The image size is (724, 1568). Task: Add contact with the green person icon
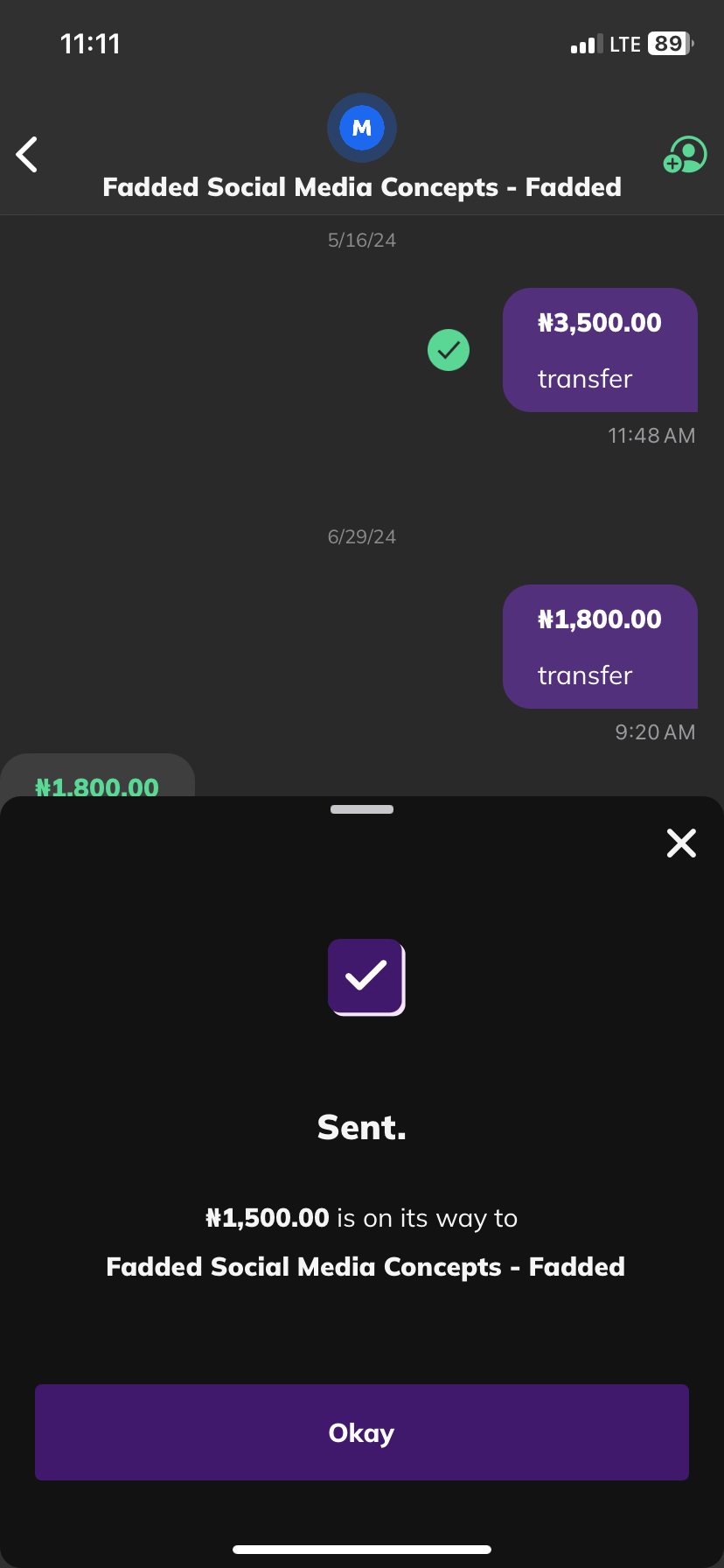click(x=685, y=155)
